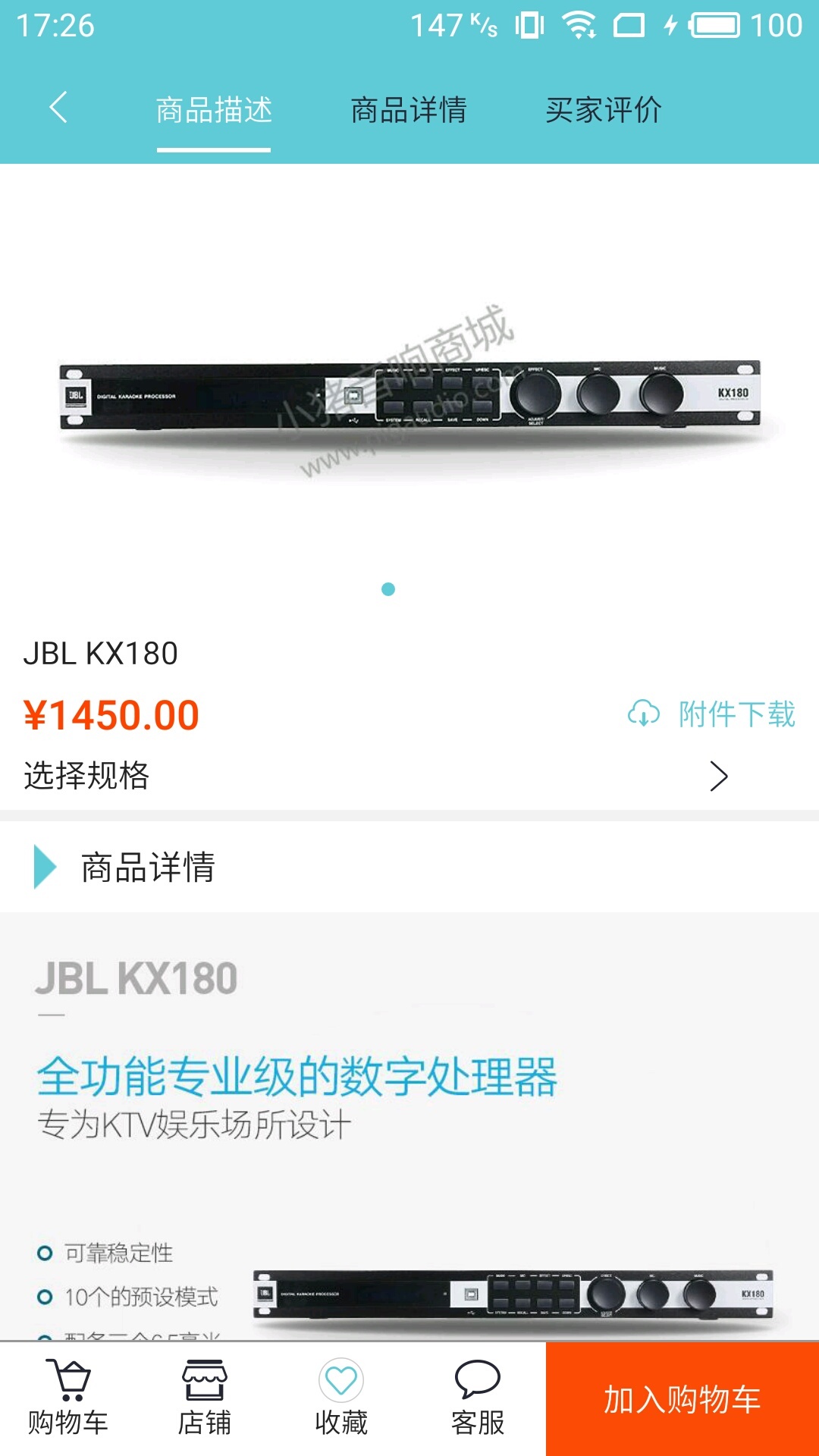Switch to the 商品描述 tab

point(214,111)
